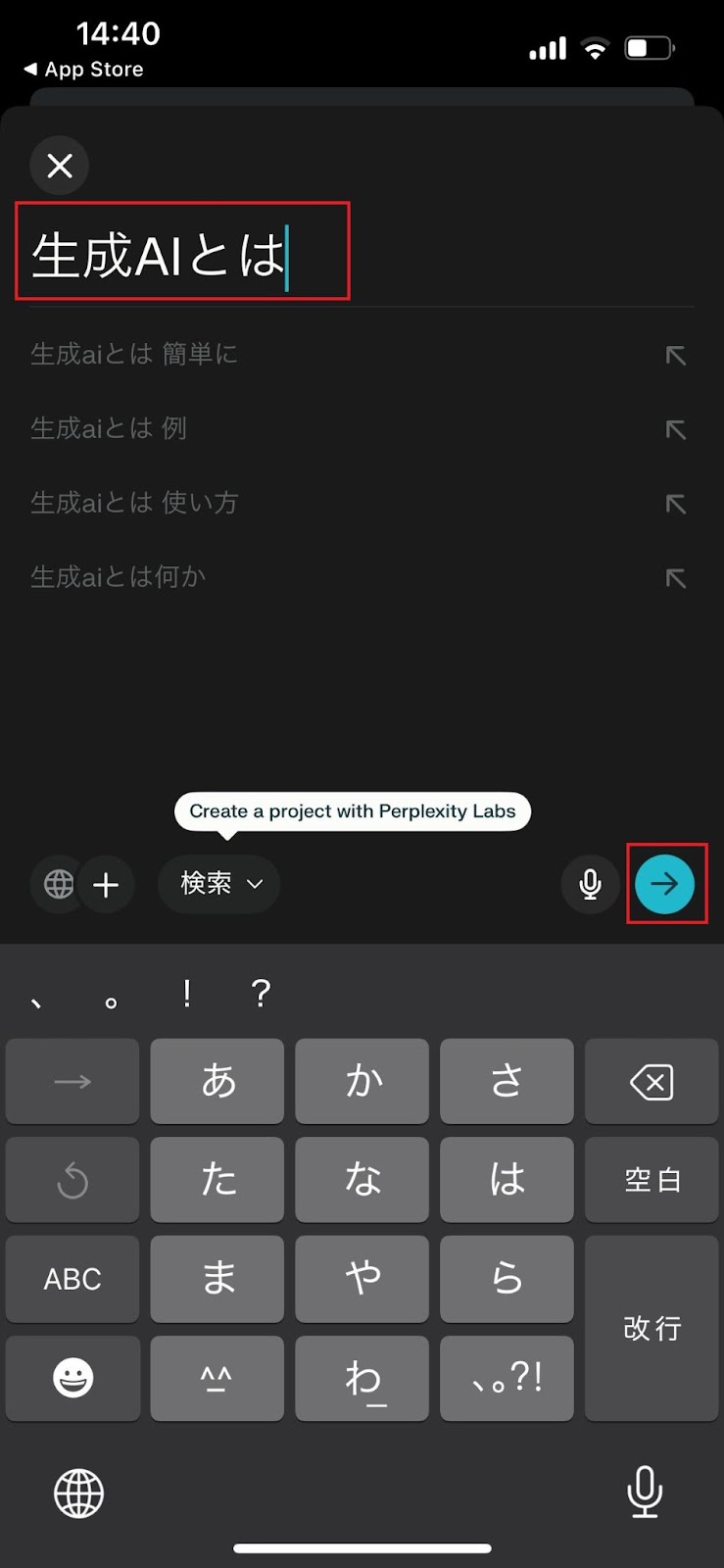Tap the arrow icon next to '生成aiとは 簡単に'
Screen dimensions: 724x1568
pos(675,355)
